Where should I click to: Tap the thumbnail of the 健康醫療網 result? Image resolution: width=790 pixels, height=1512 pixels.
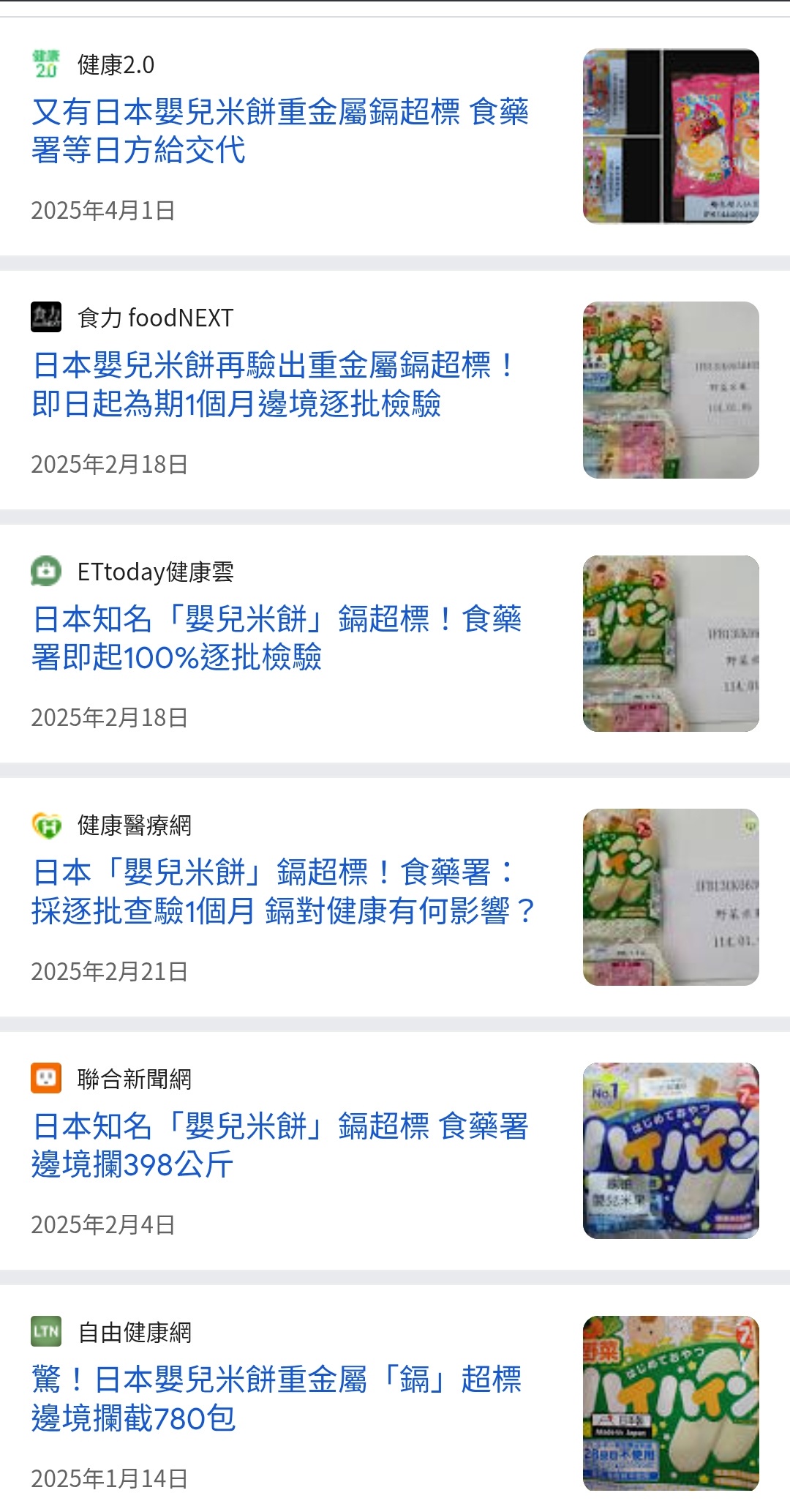point(671,897)
